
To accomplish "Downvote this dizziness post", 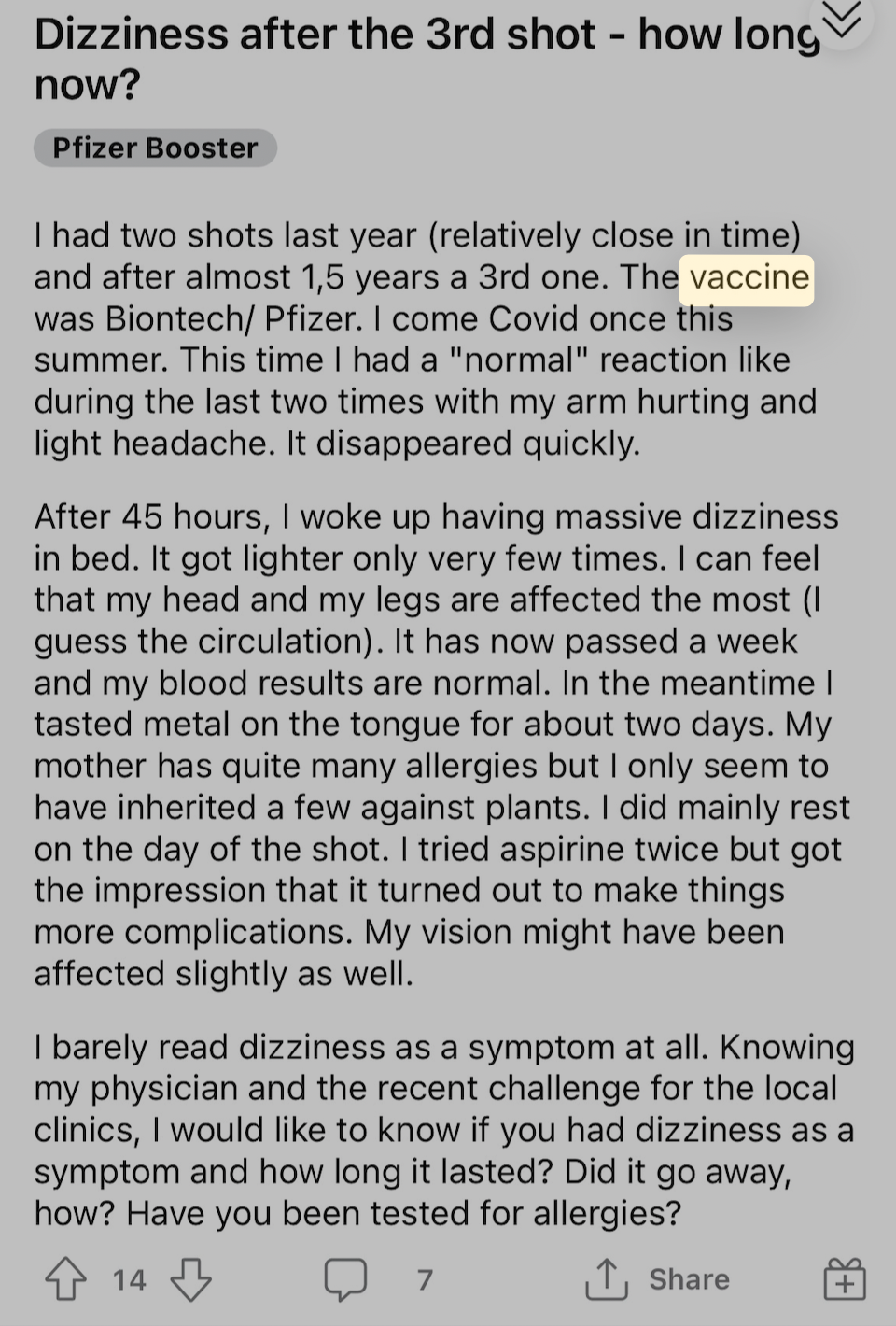I will coord(191,1278).
